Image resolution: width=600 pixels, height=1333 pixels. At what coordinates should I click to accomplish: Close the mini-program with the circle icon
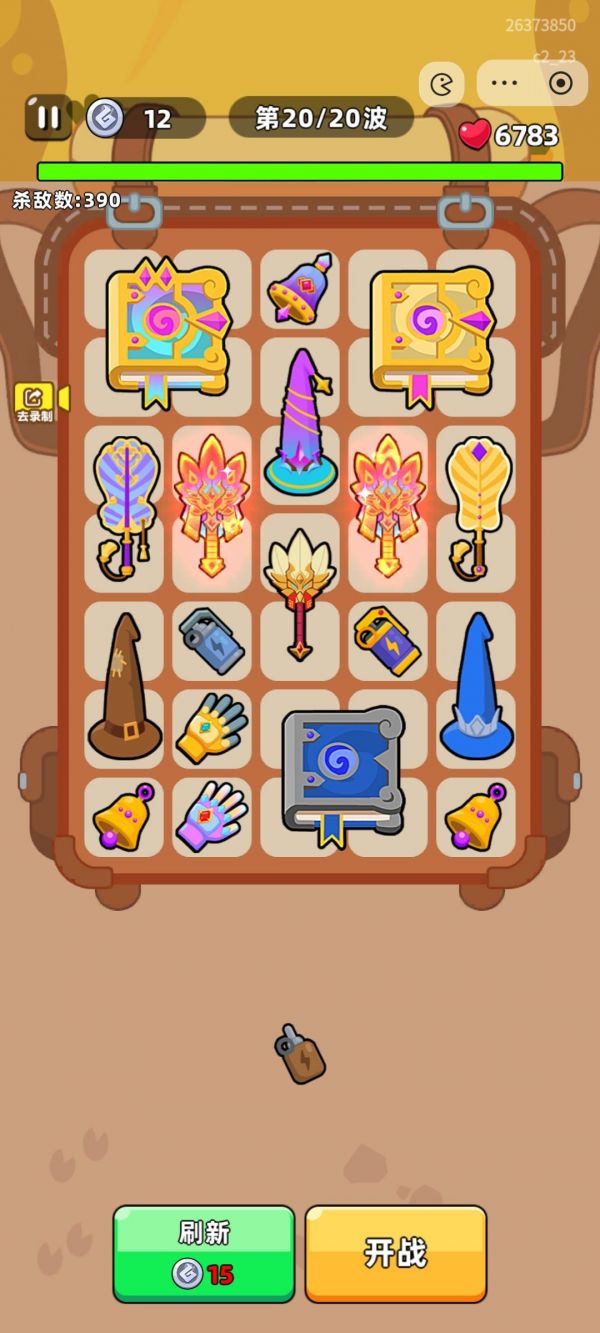[x=561, y=83]
